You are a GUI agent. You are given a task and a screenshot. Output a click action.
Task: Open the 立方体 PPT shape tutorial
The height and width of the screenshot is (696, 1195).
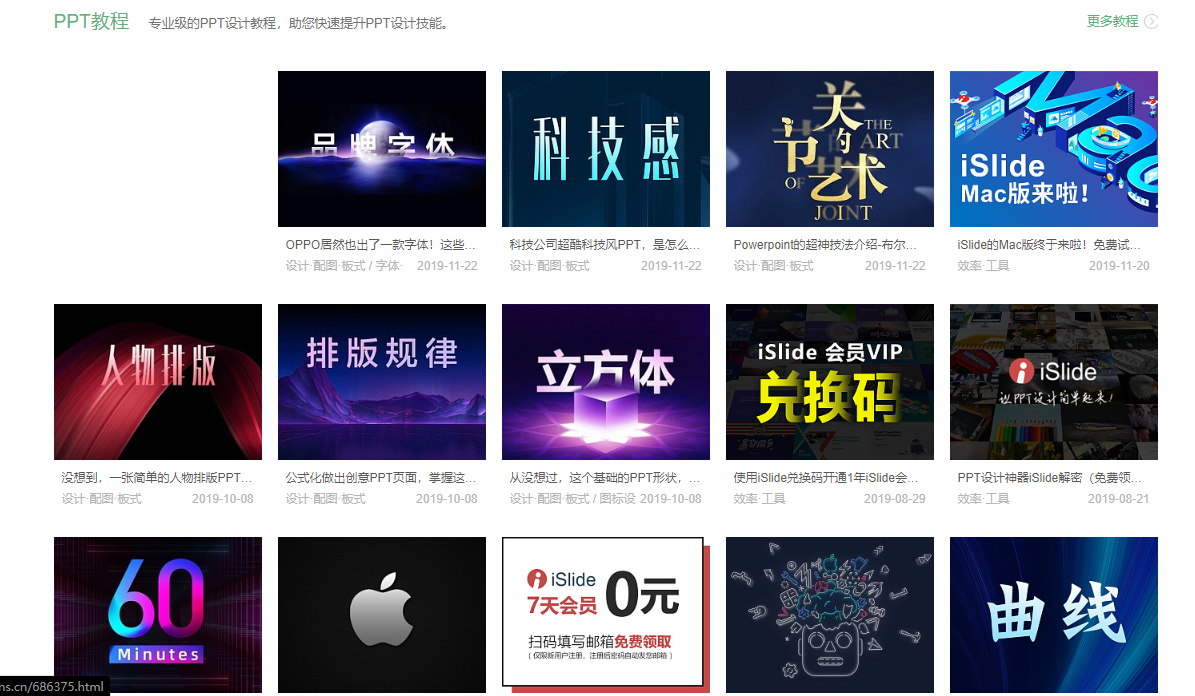pyautogui.click(x=605, y=382)
